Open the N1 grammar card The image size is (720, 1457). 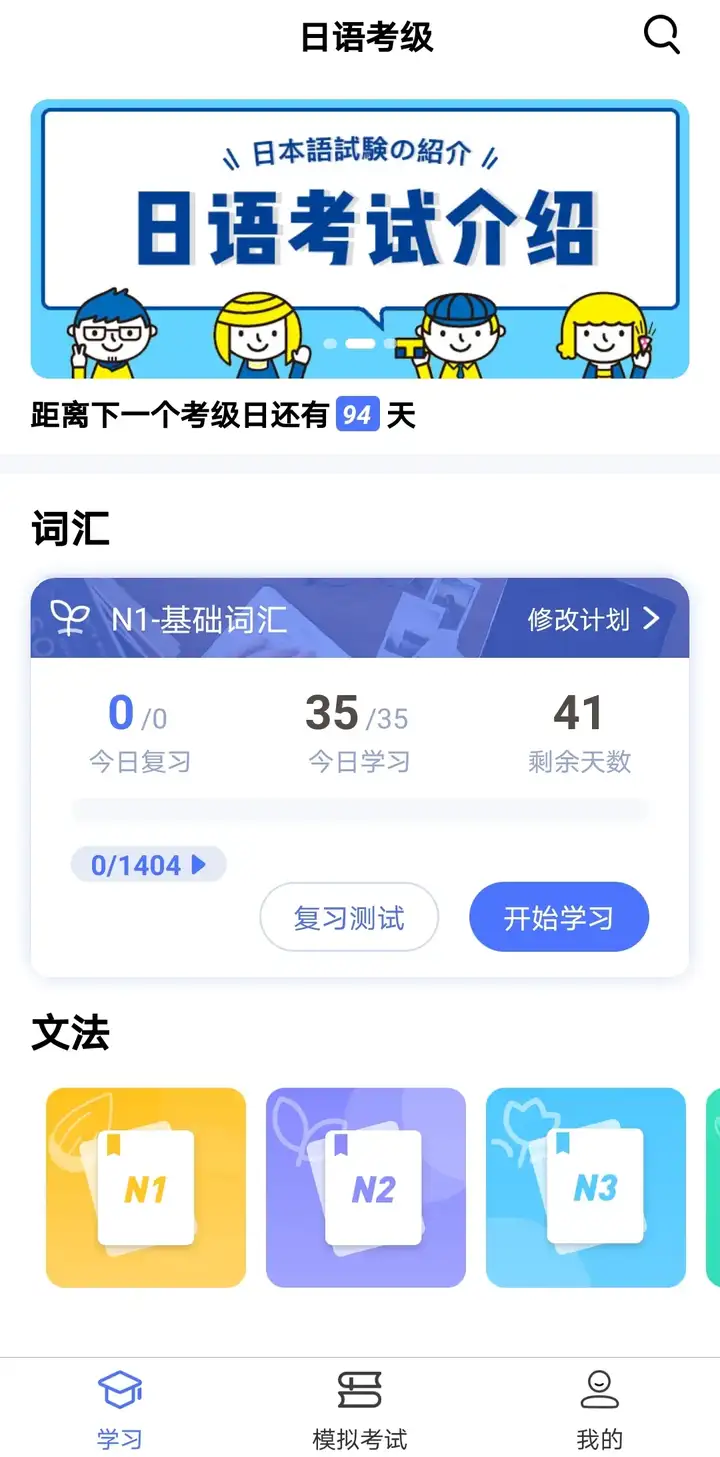tap(146, 1187)
